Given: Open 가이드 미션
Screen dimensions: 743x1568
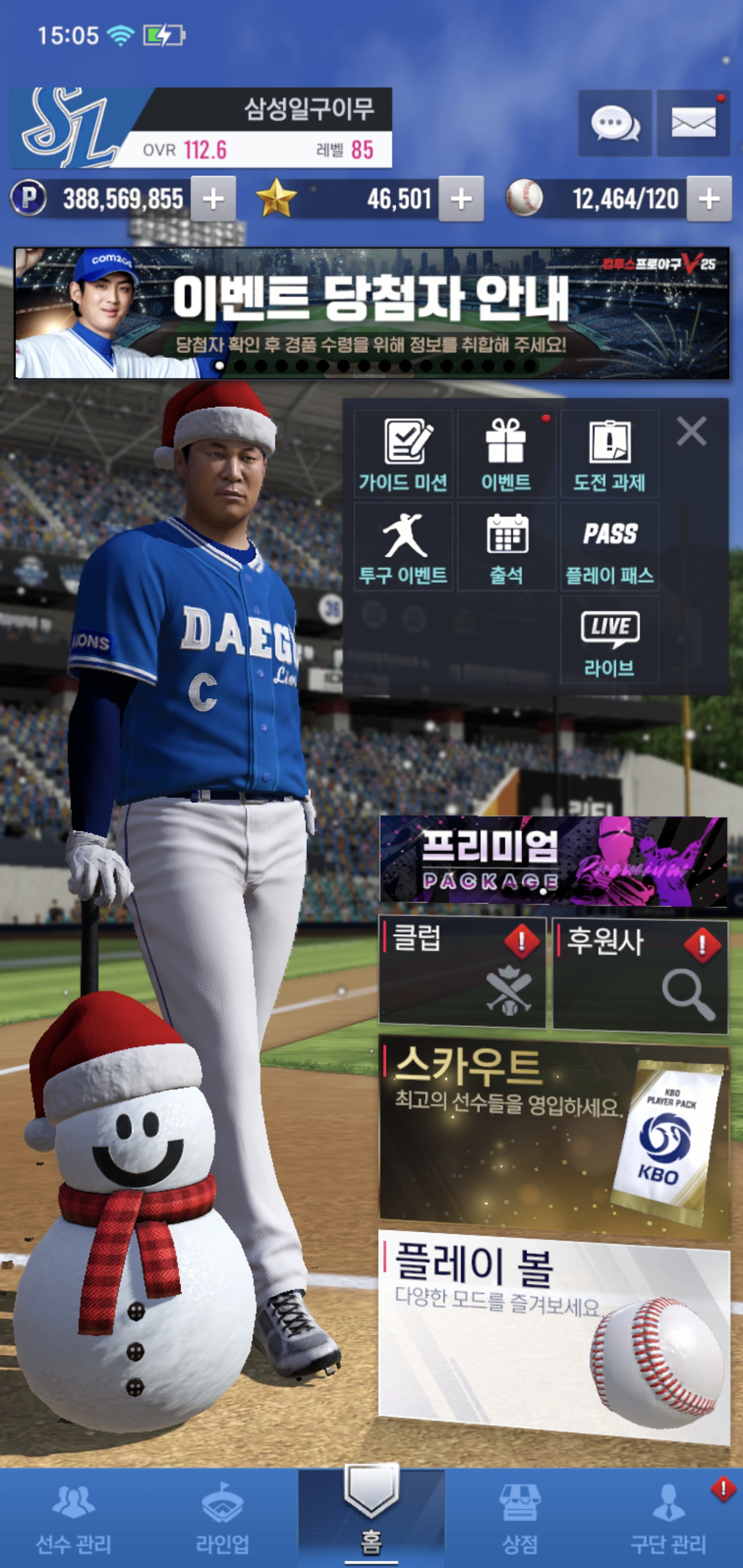Looking at the screenshot, I should [x=403, y=454].
